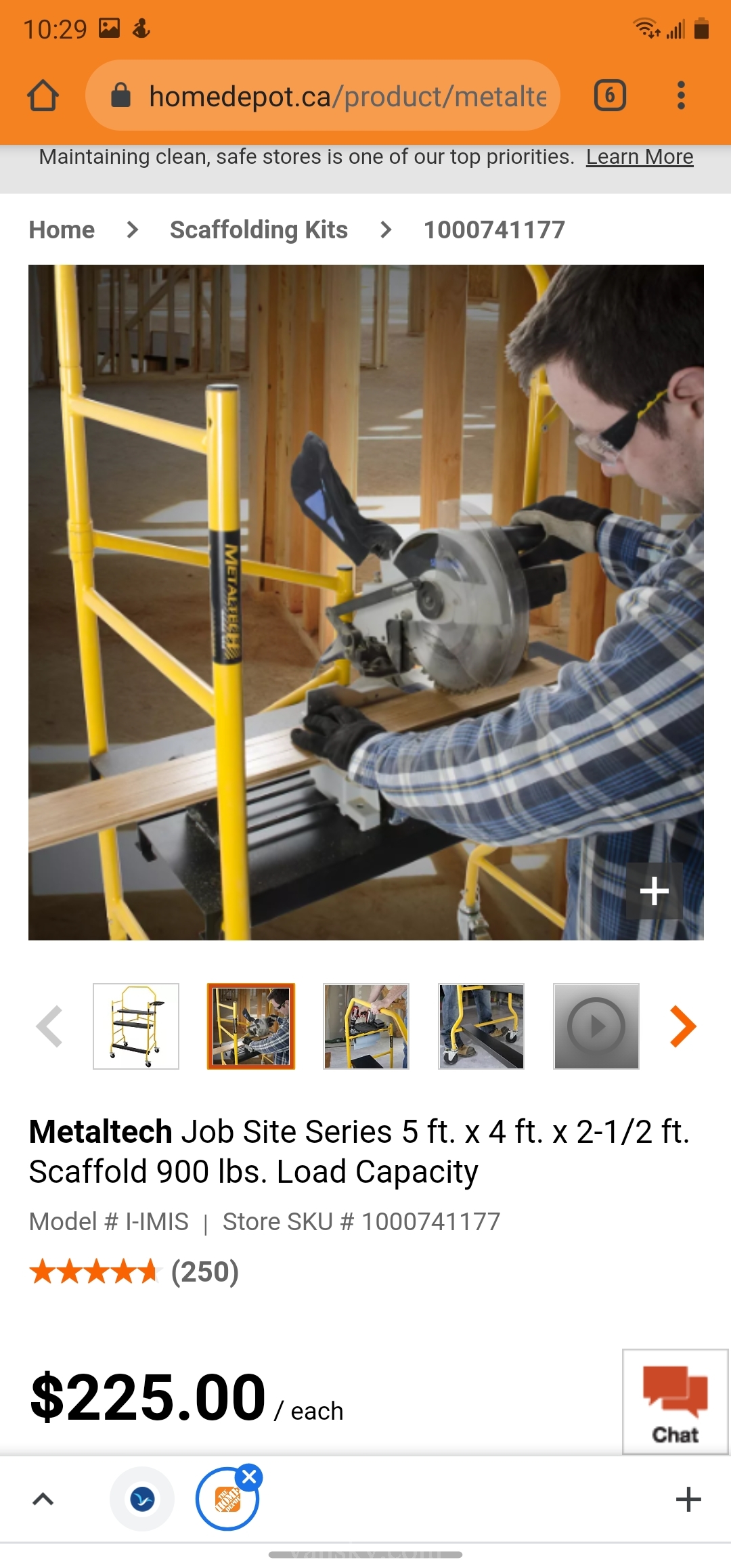The width and height of the screenshot is (731, 1568).
Task: Go to the browser home page
Action: [43, 95]
